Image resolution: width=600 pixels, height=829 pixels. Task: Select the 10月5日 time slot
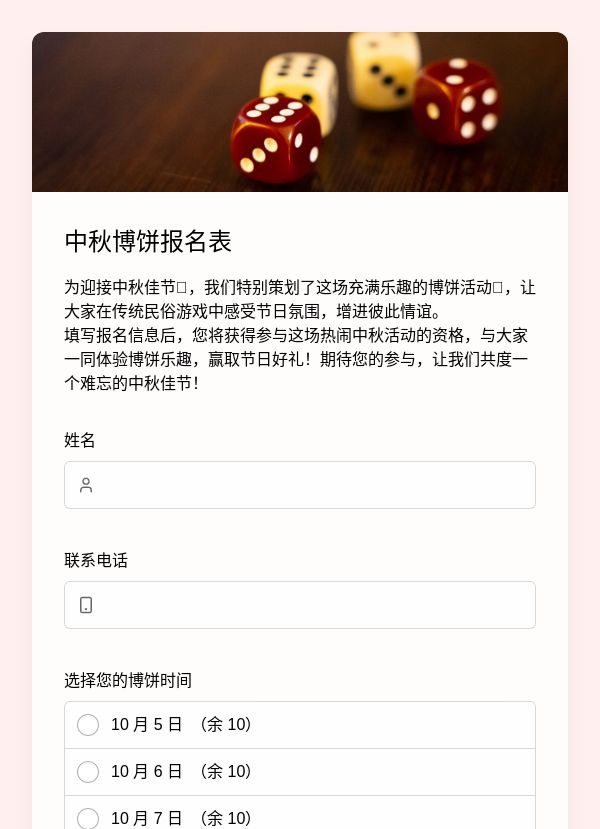point(300,725)
